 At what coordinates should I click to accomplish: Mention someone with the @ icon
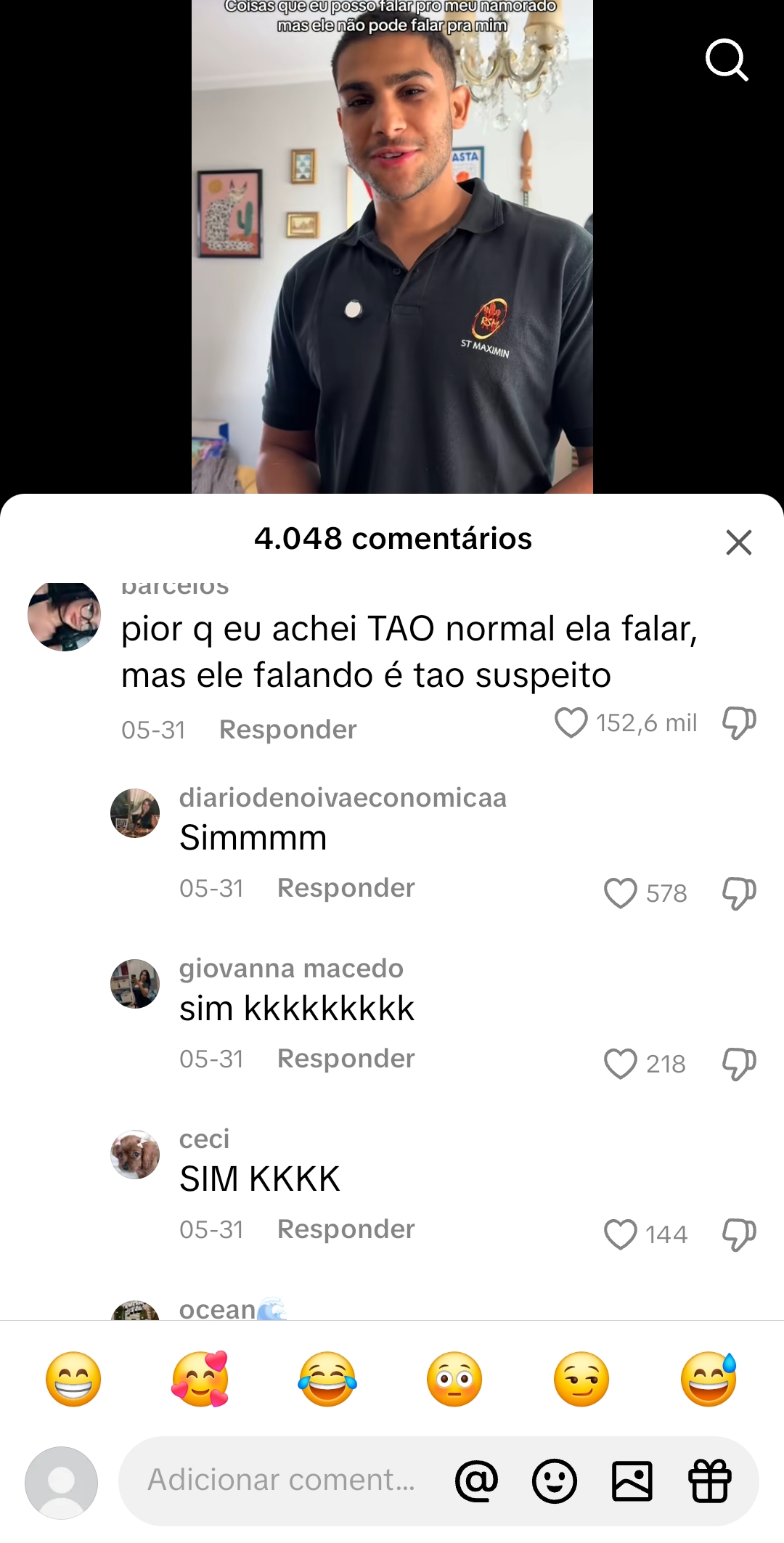(476, 1481)
